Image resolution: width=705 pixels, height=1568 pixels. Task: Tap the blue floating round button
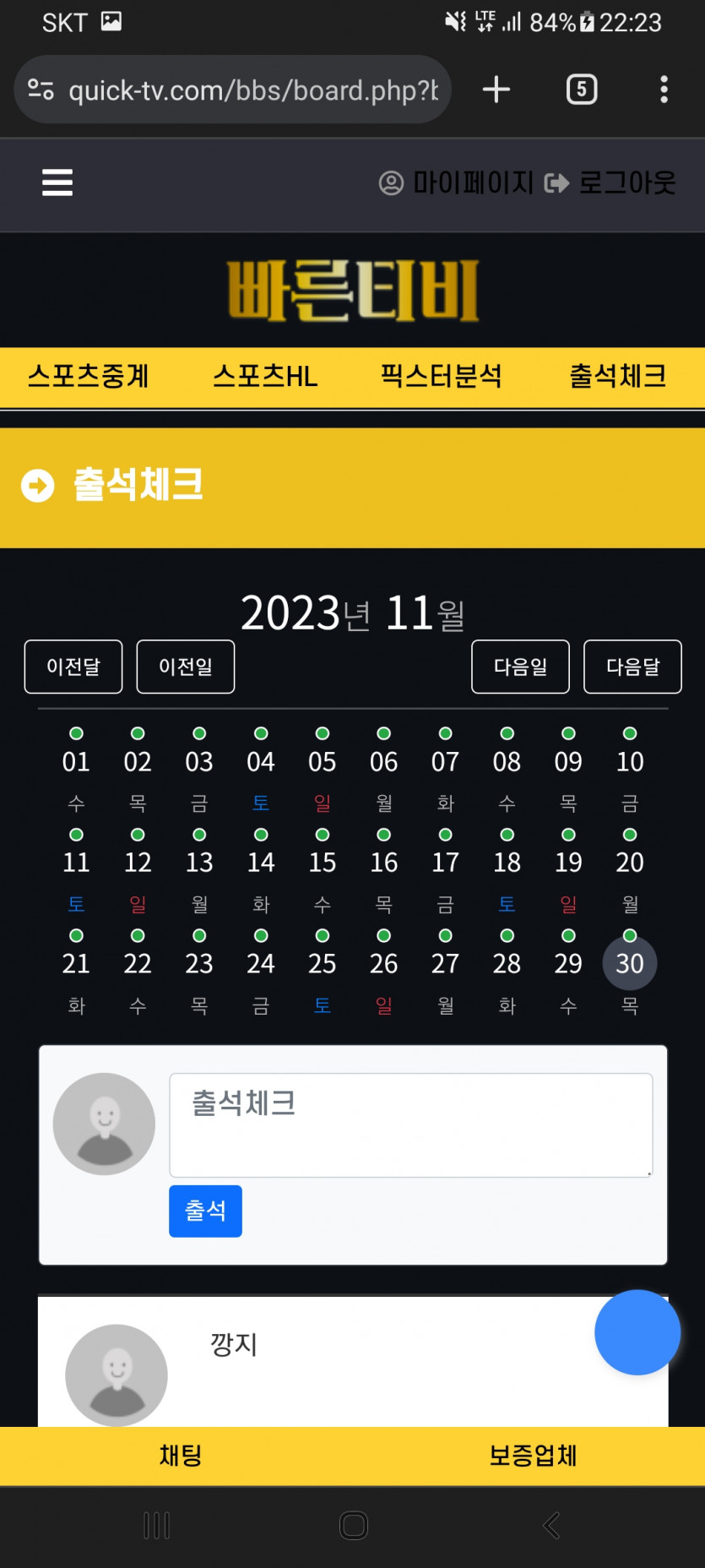(x=637, y=1332)
